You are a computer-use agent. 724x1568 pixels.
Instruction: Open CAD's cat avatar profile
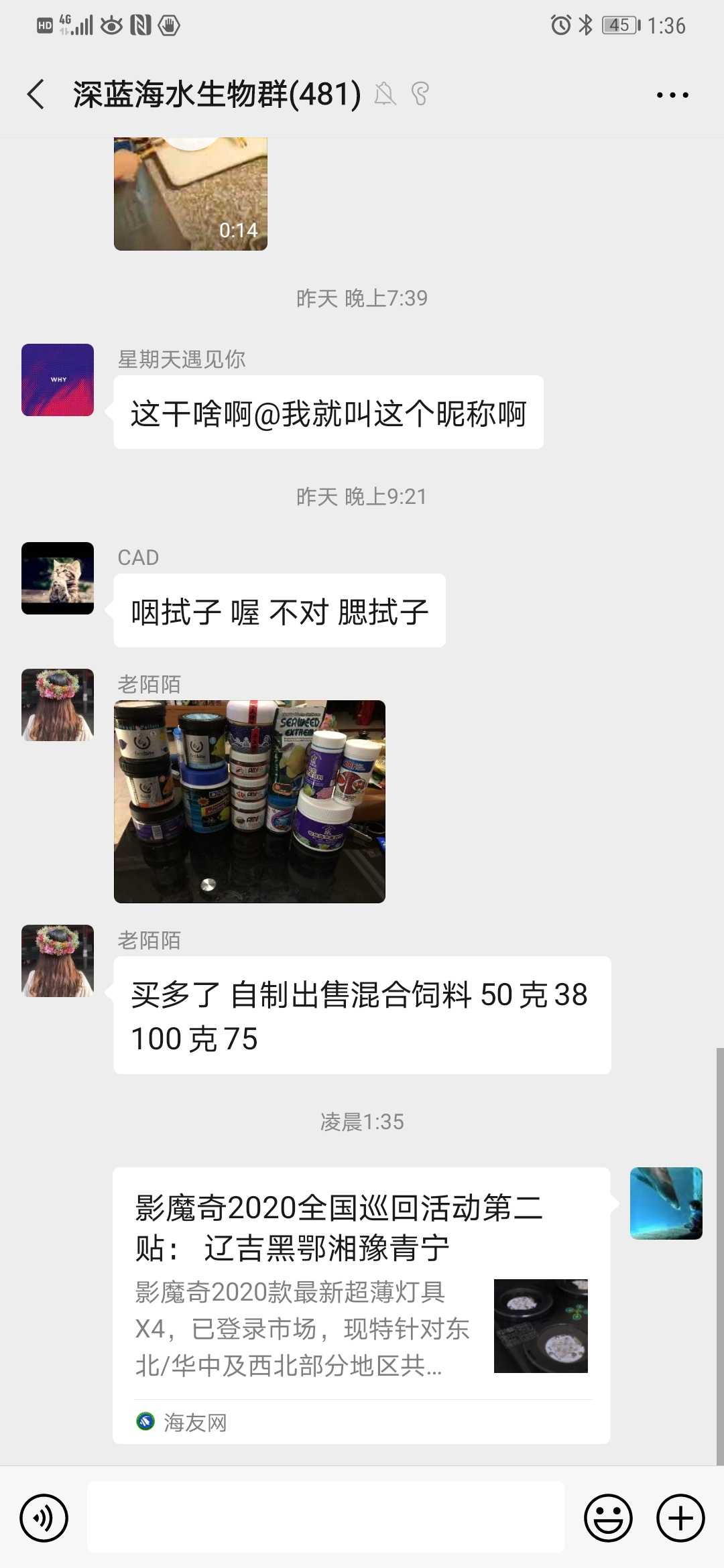point(58,578)
